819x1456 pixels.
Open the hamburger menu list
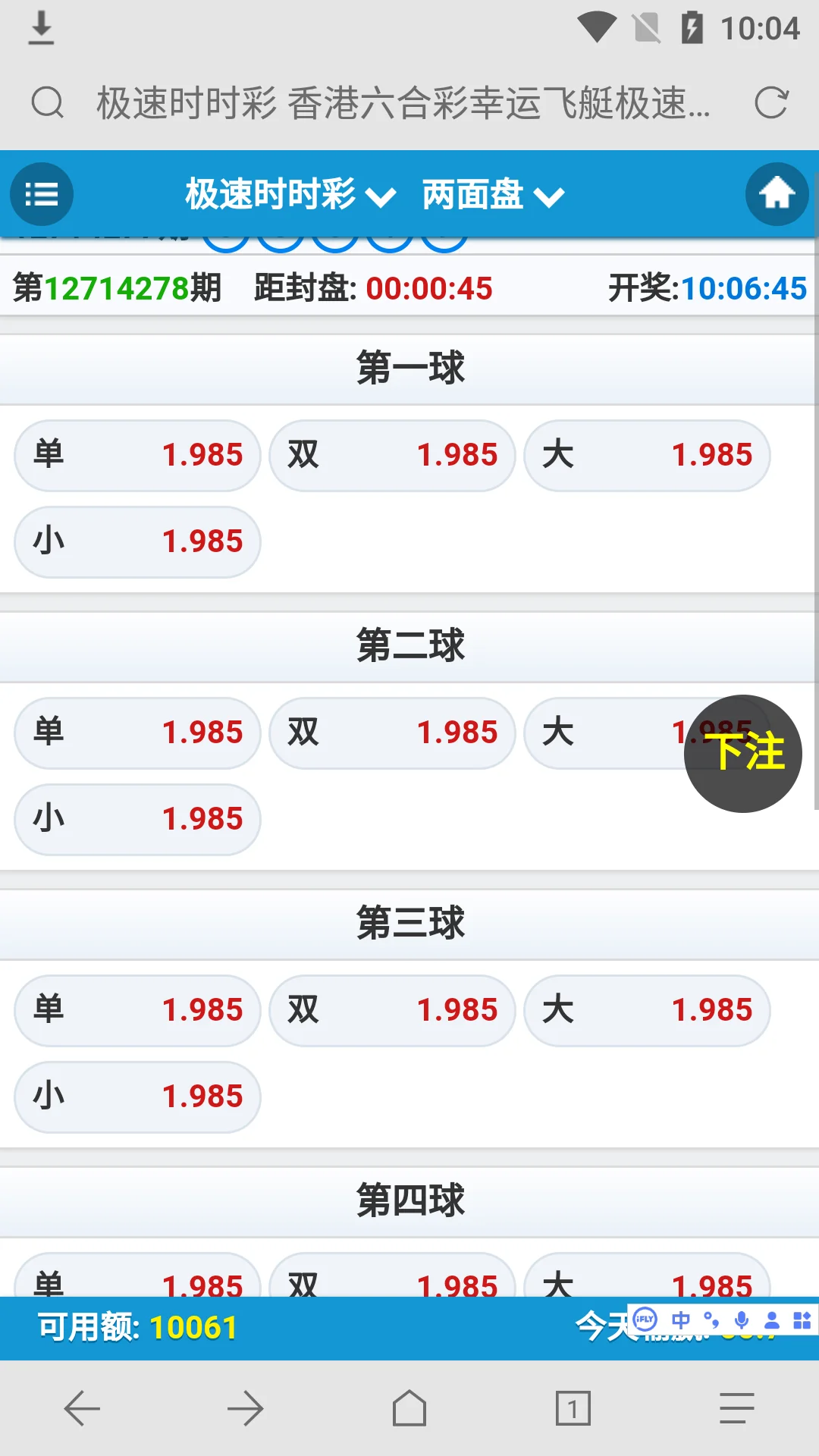[x=42, y=194]
